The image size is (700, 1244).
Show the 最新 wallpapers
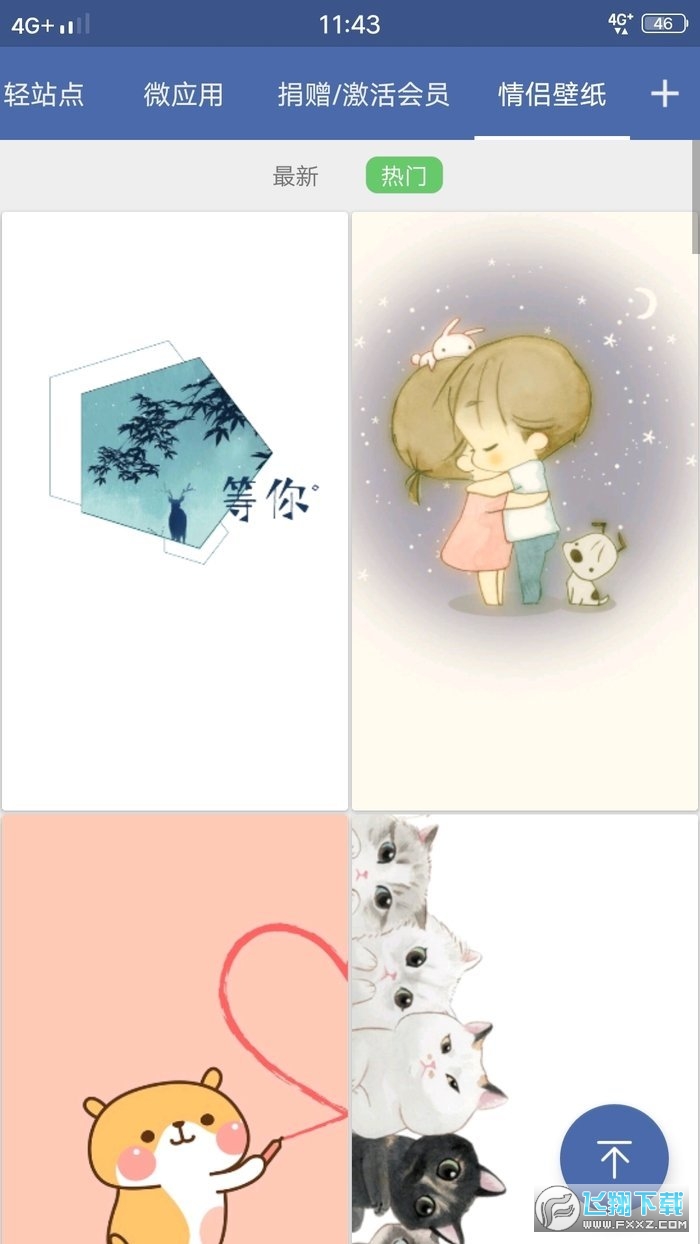295,177
